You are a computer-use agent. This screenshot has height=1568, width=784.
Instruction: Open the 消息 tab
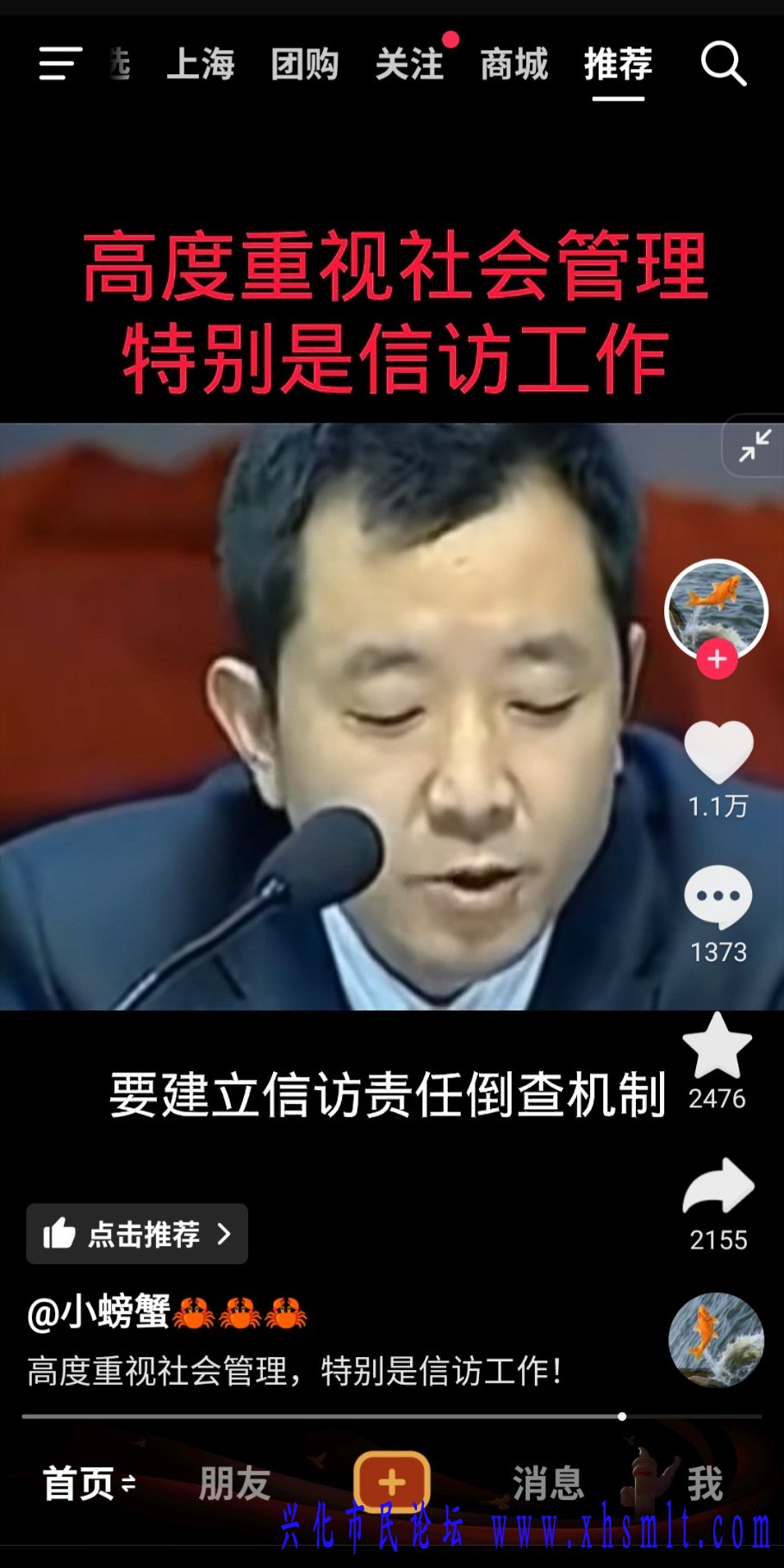pos(548,1484)
